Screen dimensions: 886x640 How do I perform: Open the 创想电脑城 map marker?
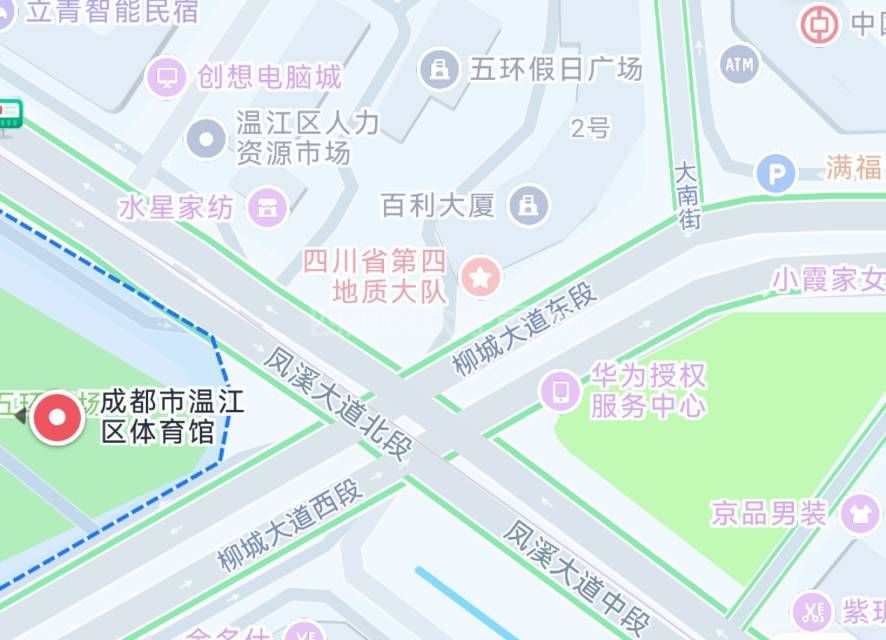coord(166,77)
